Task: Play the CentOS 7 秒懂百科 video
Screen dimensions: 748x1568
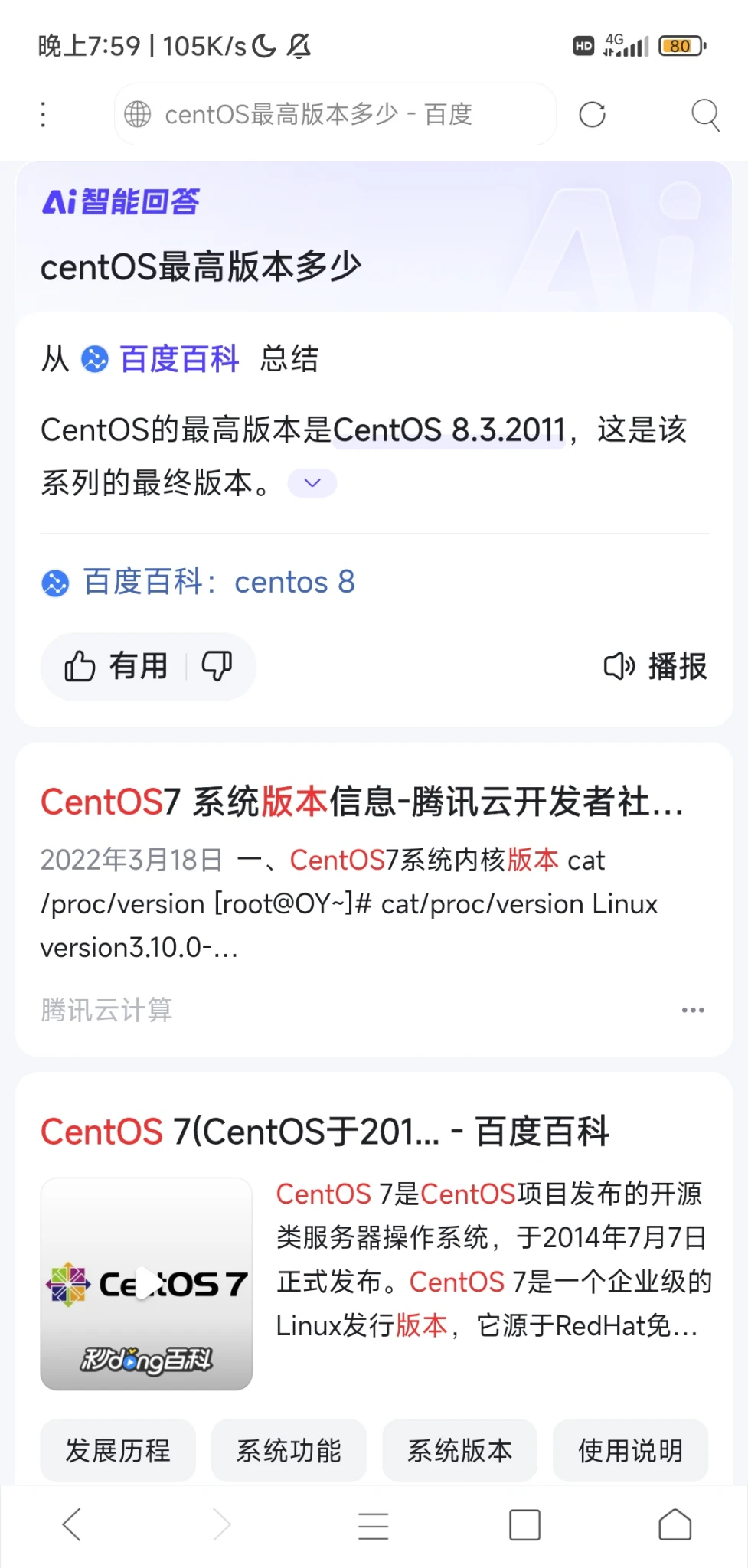Action: (146, 1284)
